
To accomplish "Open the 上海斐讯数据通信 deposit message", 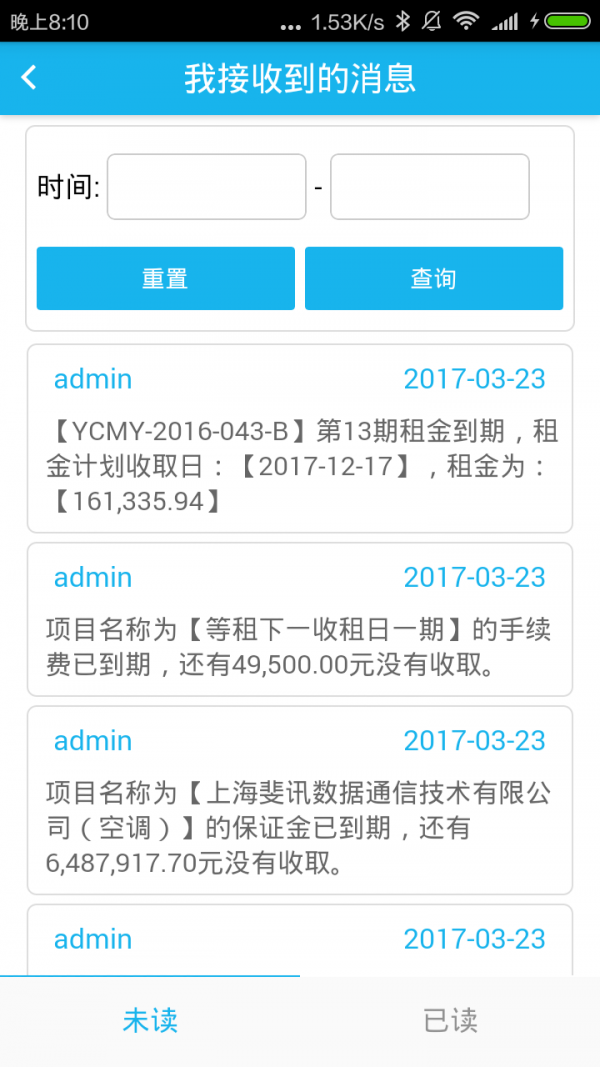I will [300, 801].
